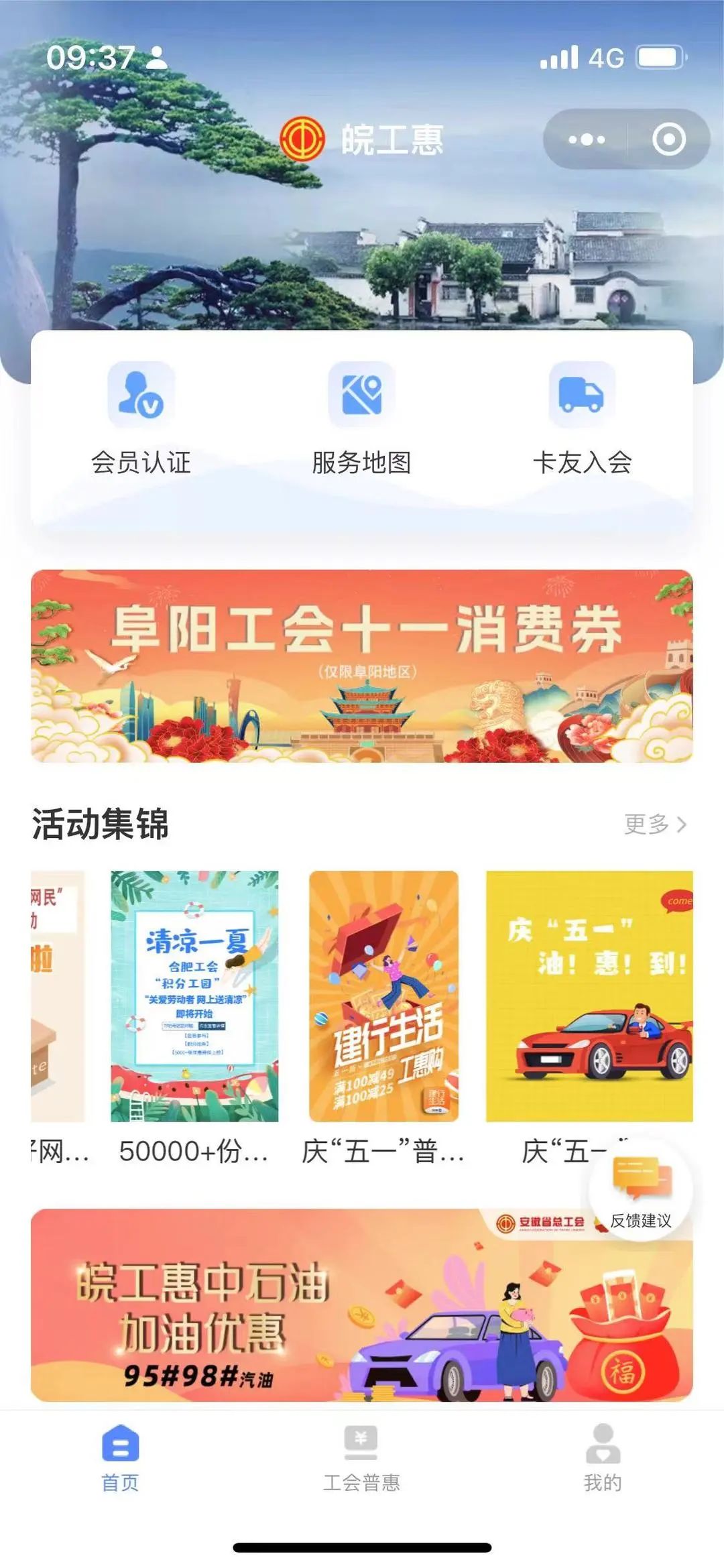Open the 清凉一夏 50000+份 activity card
The height and width of the screenshot is (1568, 724).
(x=194, y=996)
